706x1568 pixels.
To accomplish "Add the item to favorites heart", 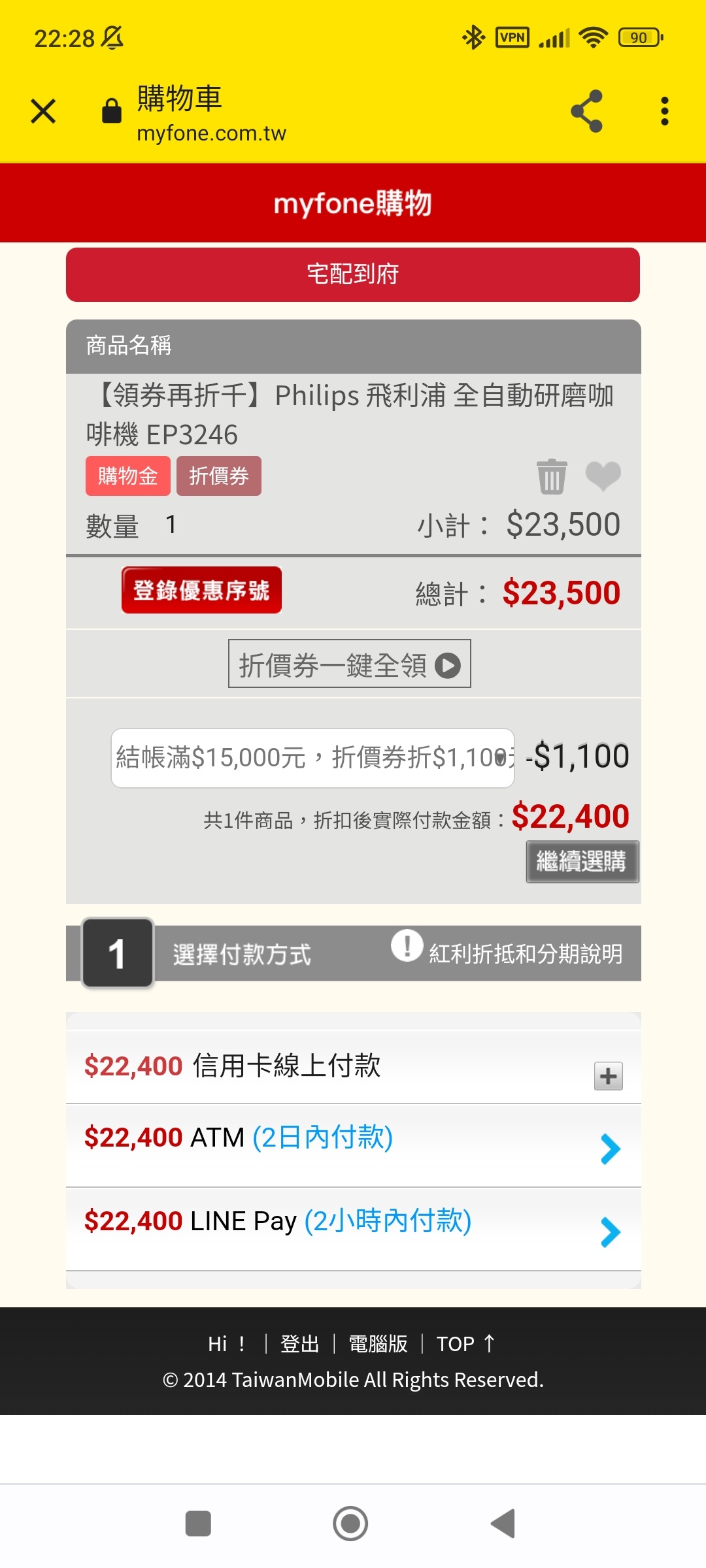I will [603, 475].
